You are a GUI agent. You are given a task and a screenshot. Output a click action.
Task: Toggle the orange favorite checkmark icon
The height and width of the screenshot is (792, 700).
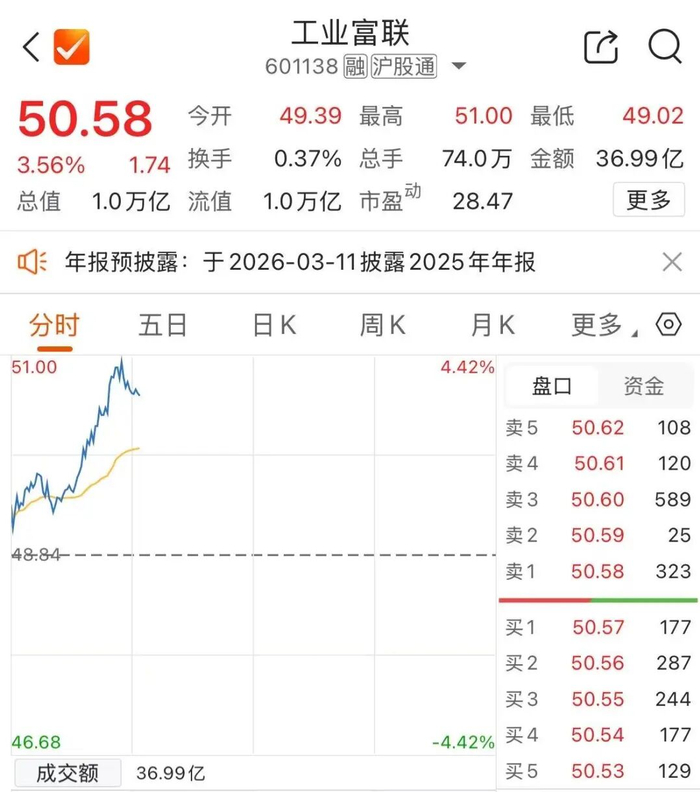coord(71,46)
